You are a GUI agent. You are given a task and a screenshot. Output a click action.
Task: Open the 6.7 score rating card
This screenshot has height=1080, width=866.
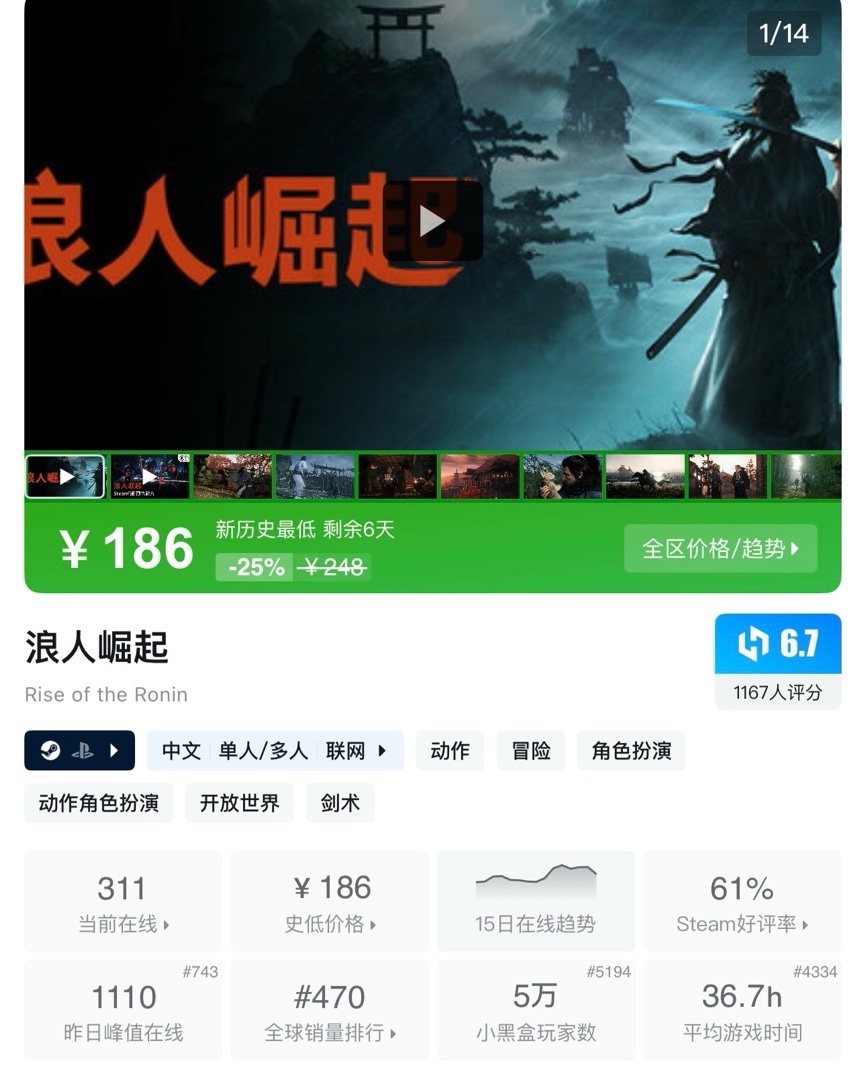point(777,660)
